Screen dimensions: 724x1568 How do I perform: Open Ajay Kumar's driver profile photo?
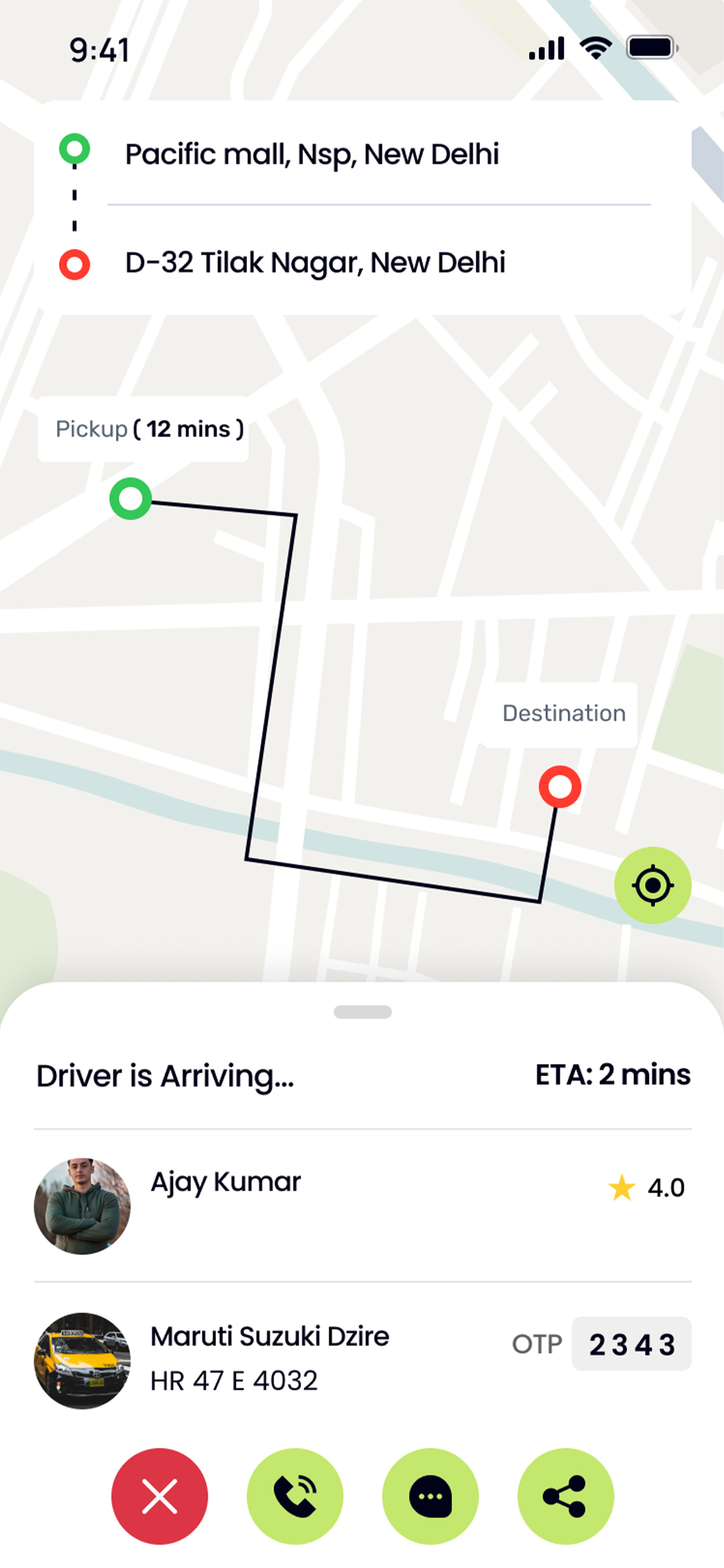click(x=82, y=1205)
